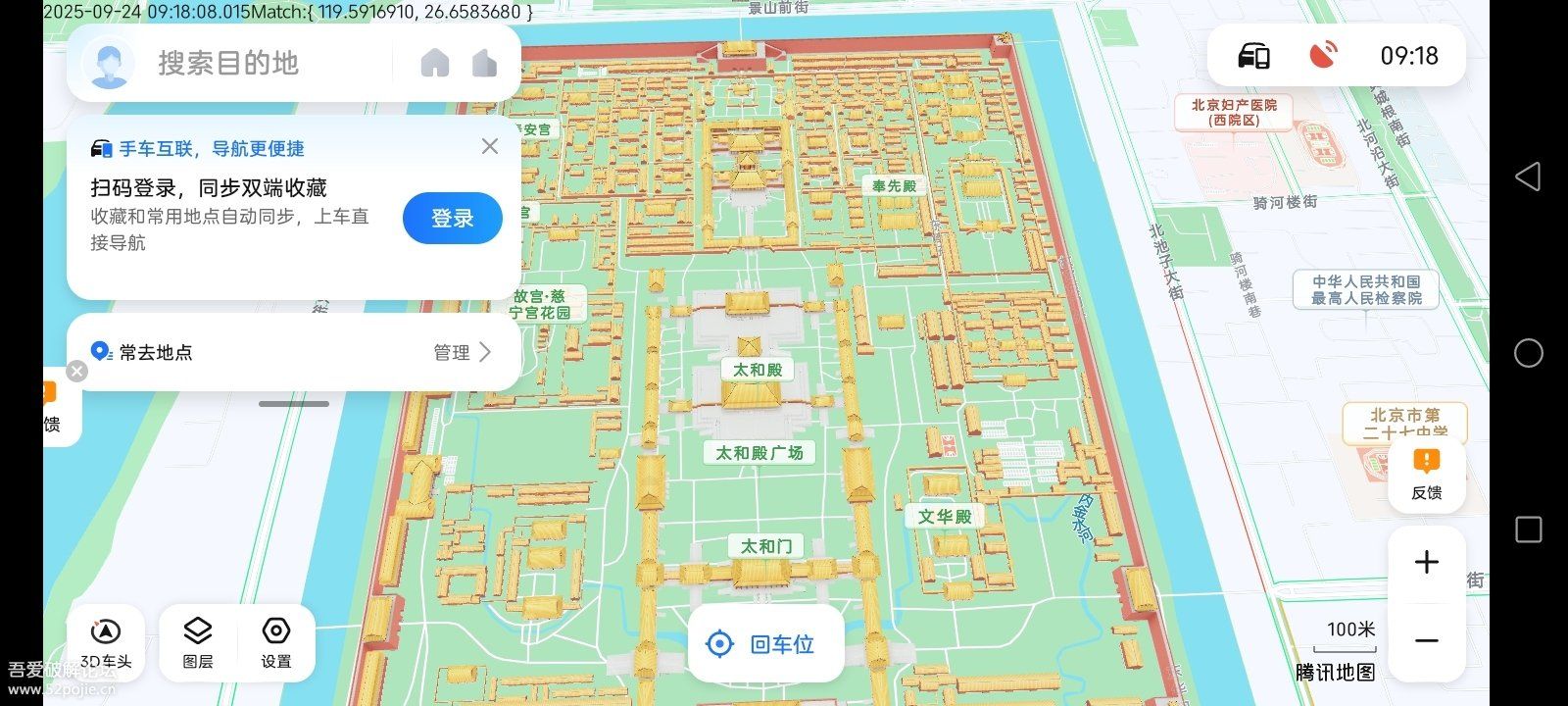Go to home screen via circle button
This screenshot has width=1568, height=706.
click(x=1528, y=353)
